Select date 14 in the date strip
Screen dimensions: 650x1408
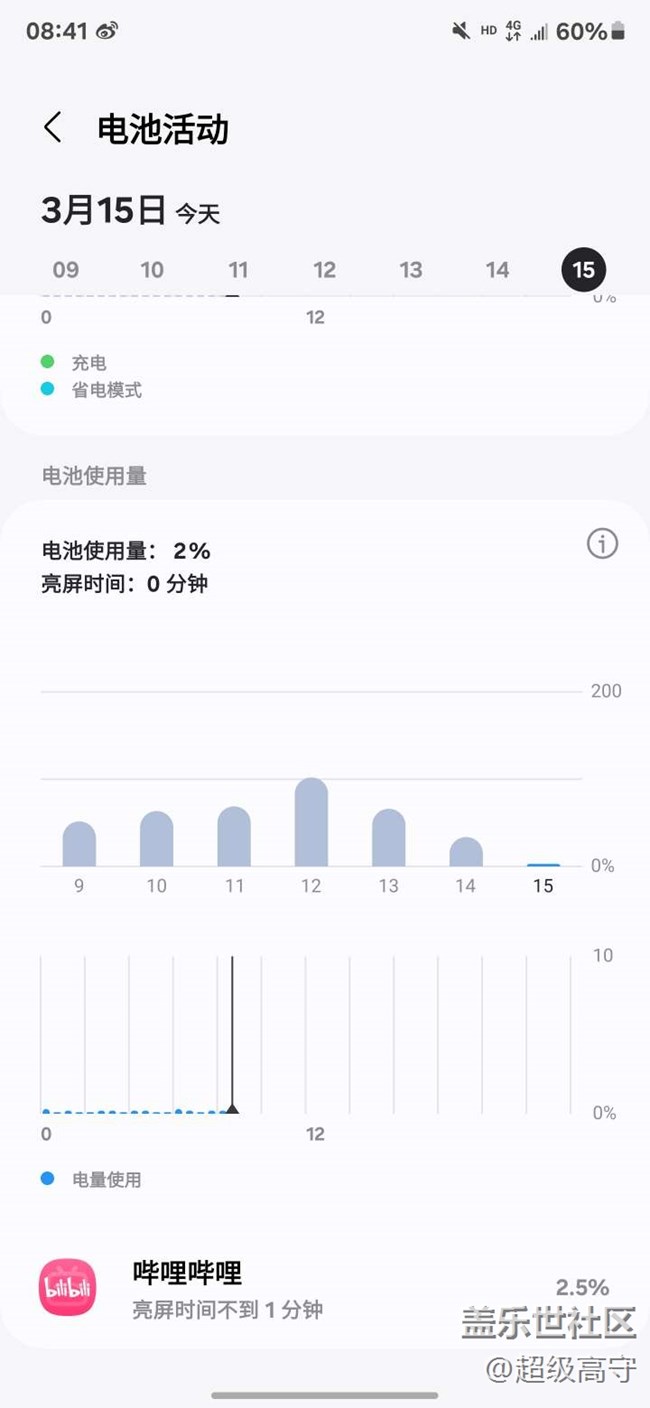click(x=497, y=270)
